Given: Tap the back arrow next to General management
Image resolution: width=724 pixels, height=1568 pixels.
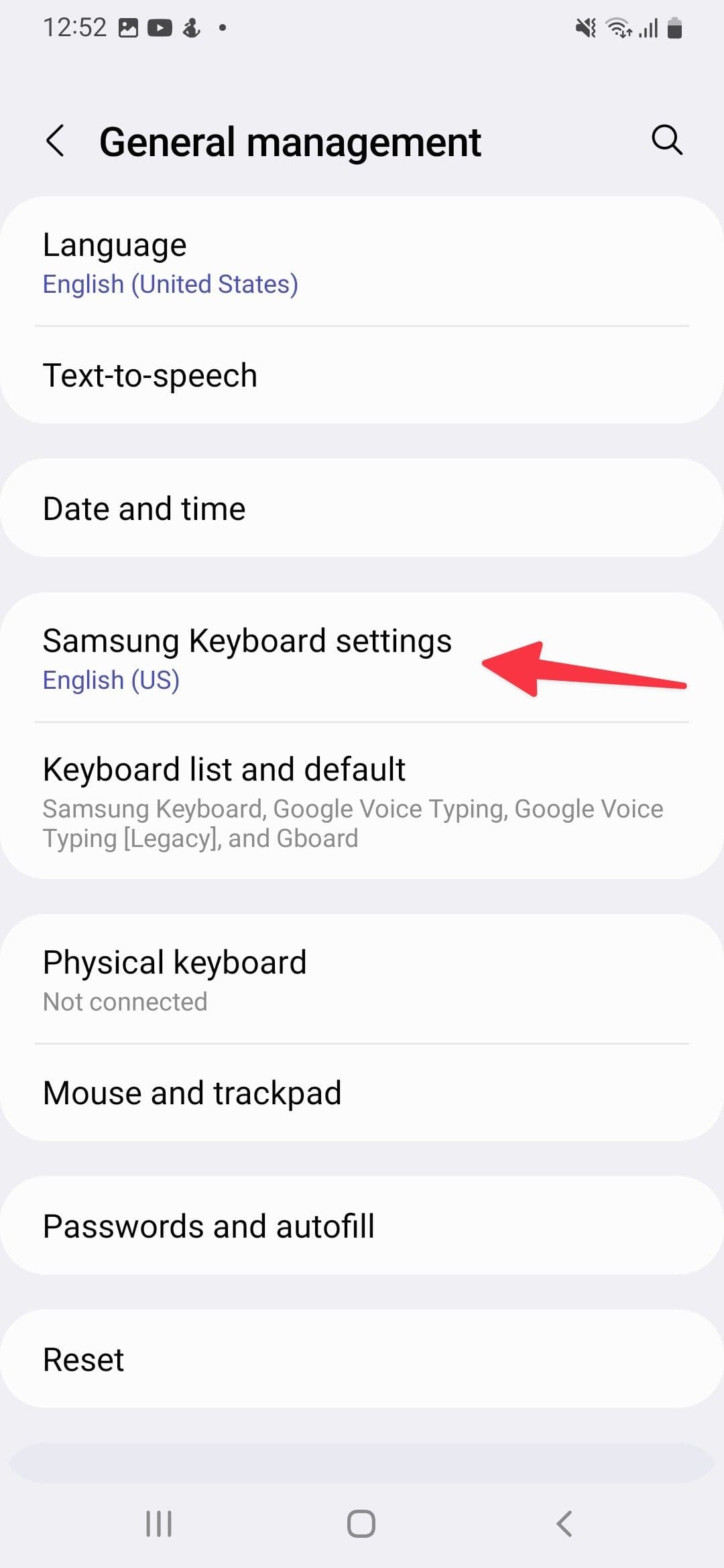Looking at the screenshot, I should click(56, 141).
